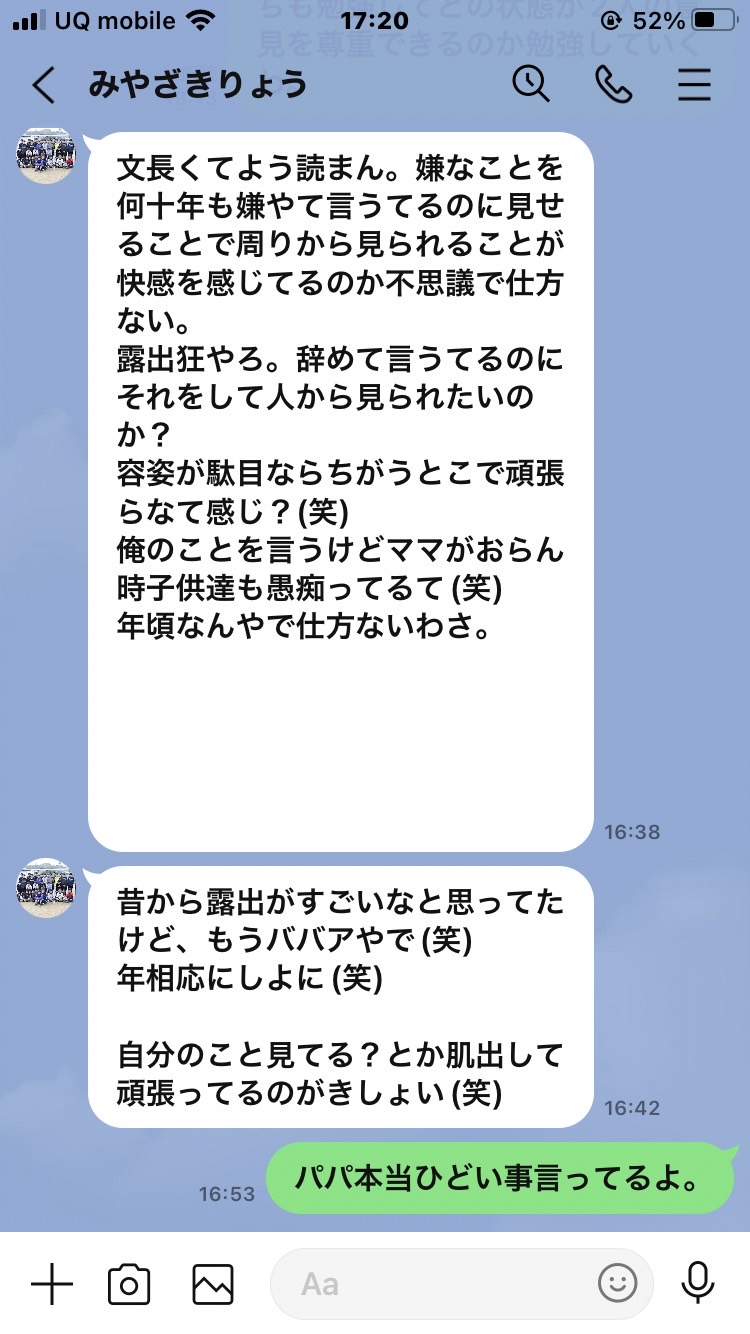Search within this chat
The height and width of the screenshot is (1334, 750).
(x=531, y=84)
